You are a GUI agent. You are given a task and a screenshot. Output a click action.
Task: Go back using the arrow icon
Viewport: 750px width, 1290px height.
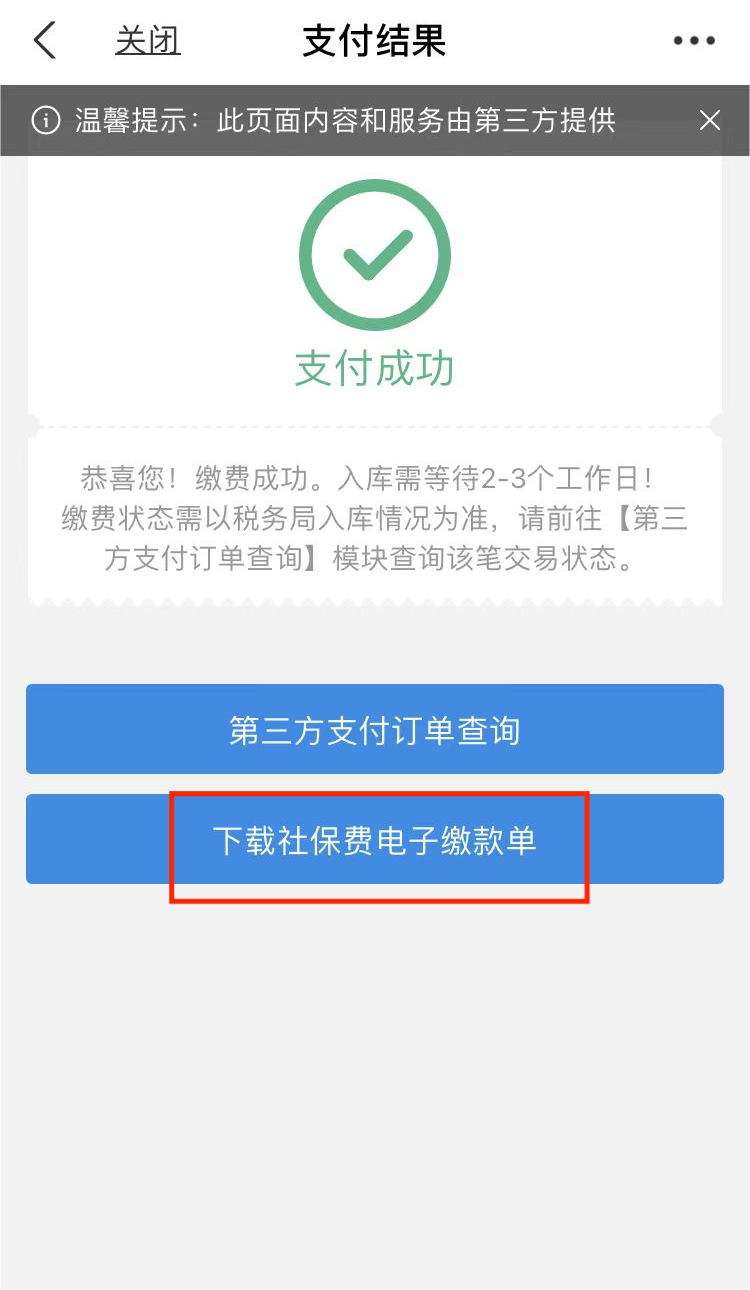[46, 41]
